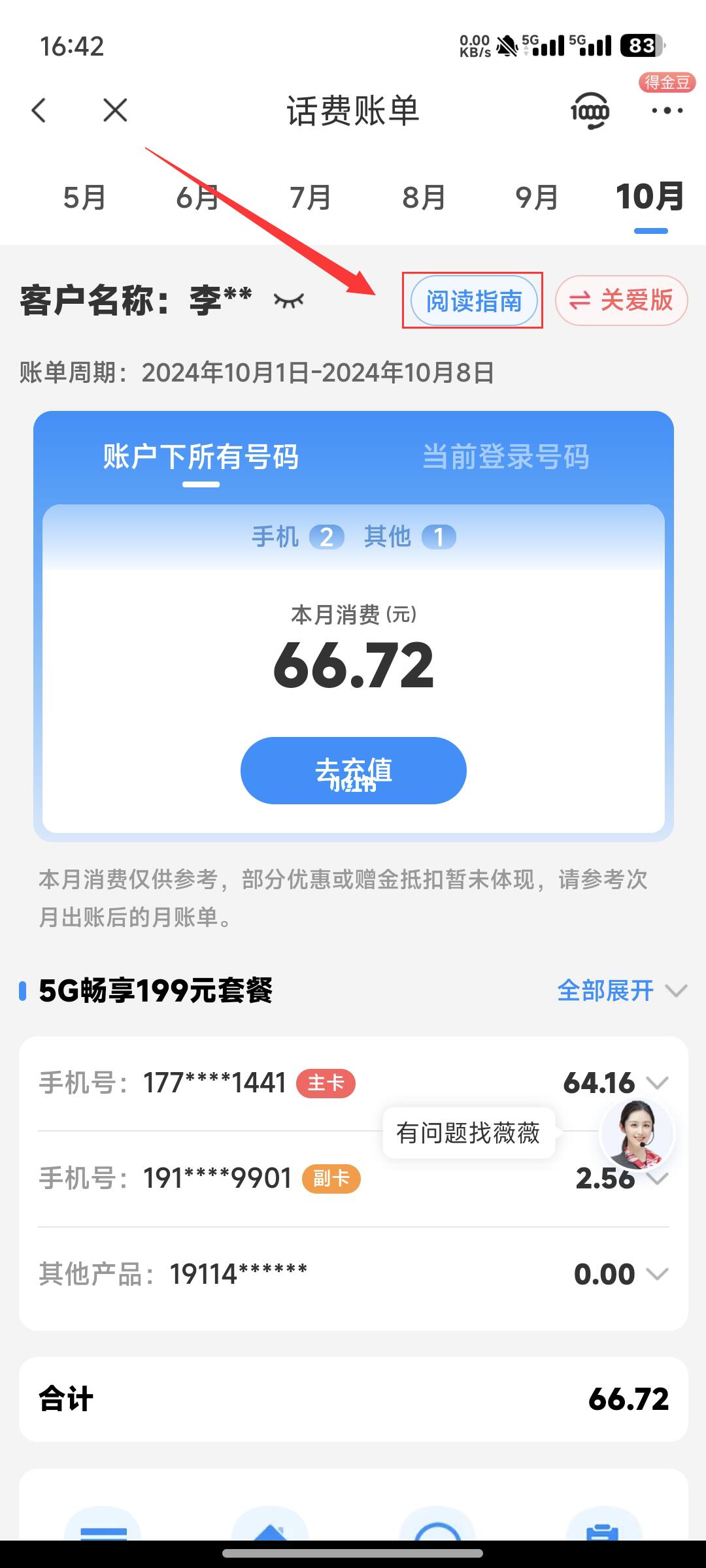Tap the 去充值 recharge button

(353, 771)
